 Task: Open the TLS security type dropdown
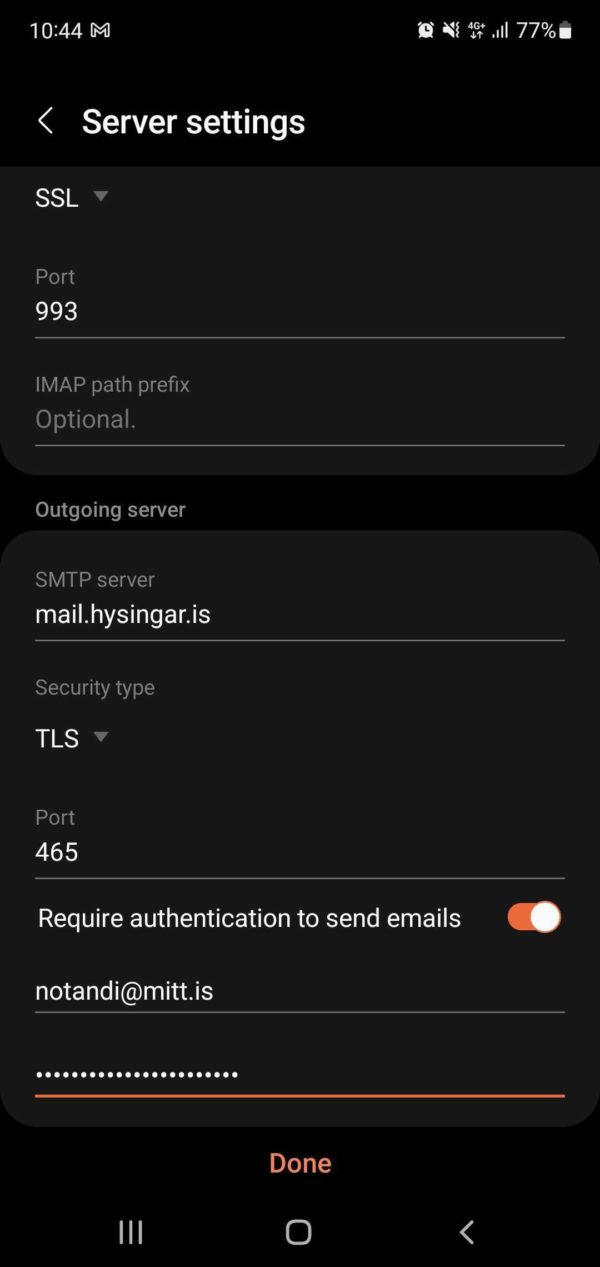coord(71,738)
